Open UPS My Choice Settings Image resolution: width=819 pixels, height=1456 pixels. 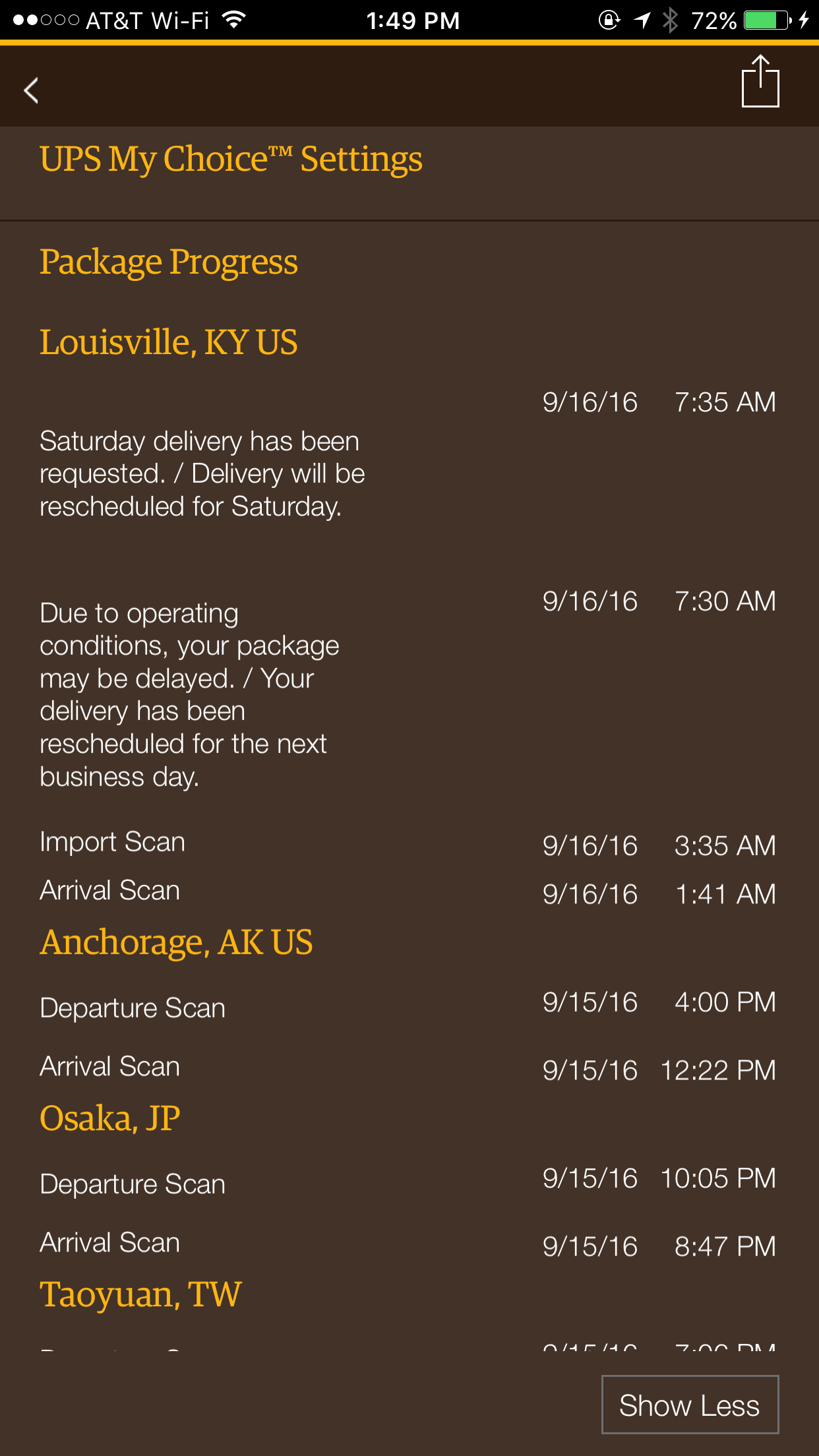click(x=231, y=160)
